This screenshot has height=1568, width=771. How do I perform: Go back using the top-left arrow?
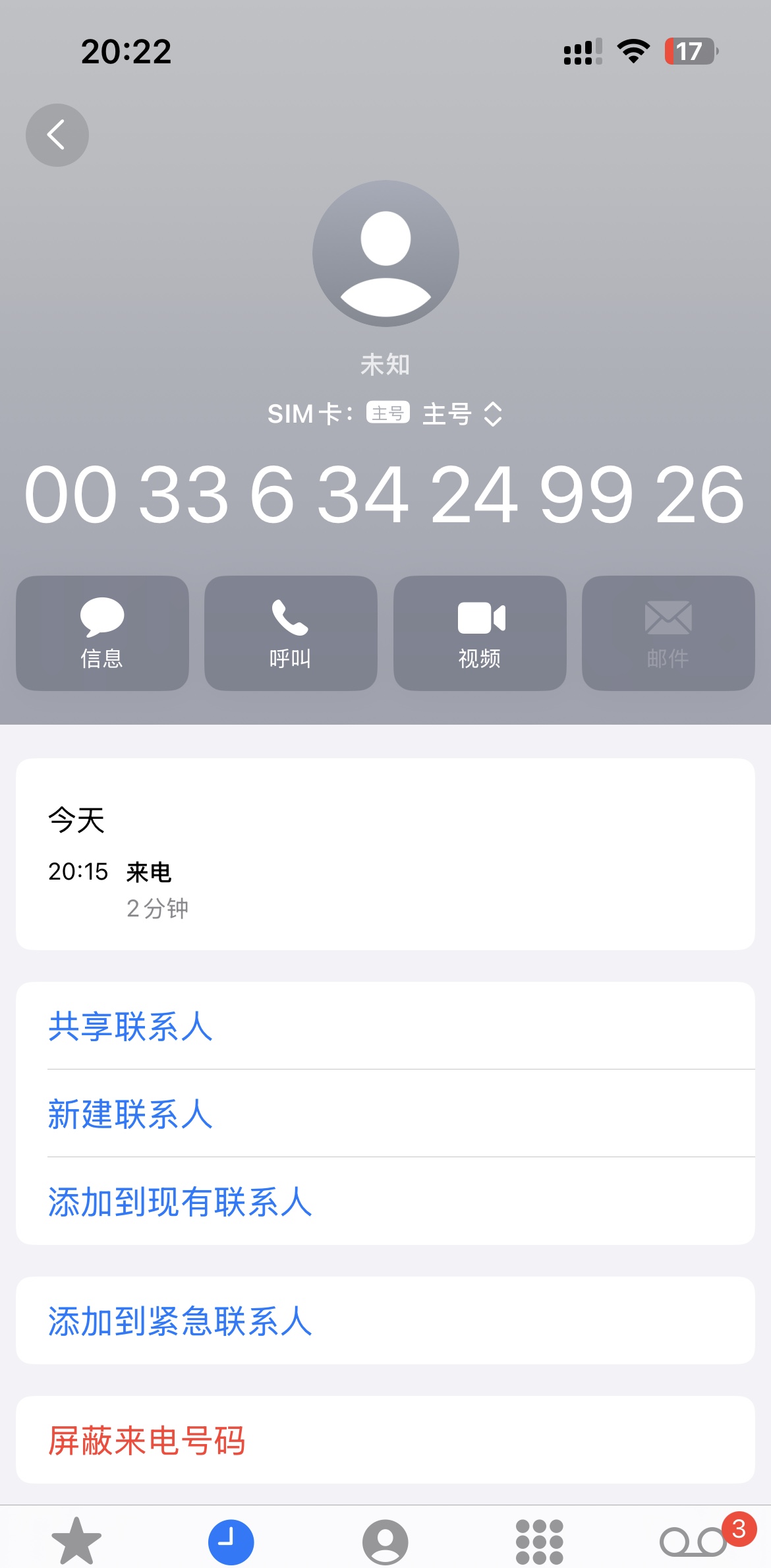point(57,135)
